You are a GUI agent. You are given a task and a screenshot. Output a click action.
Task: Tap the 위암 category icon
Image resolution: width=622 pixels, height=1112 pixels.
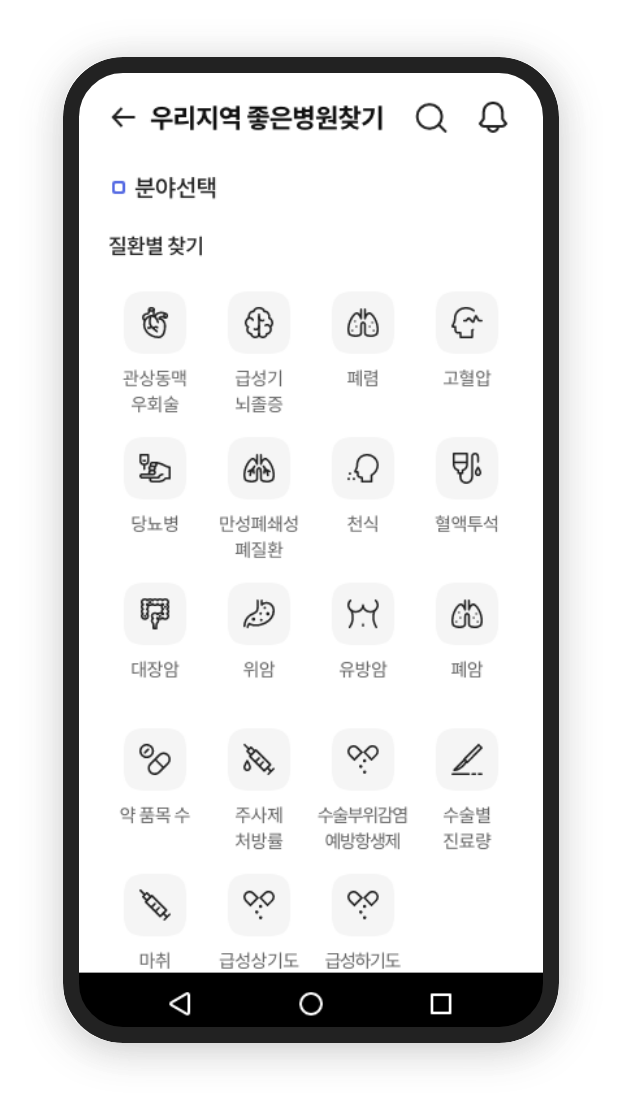click(259, 614)
